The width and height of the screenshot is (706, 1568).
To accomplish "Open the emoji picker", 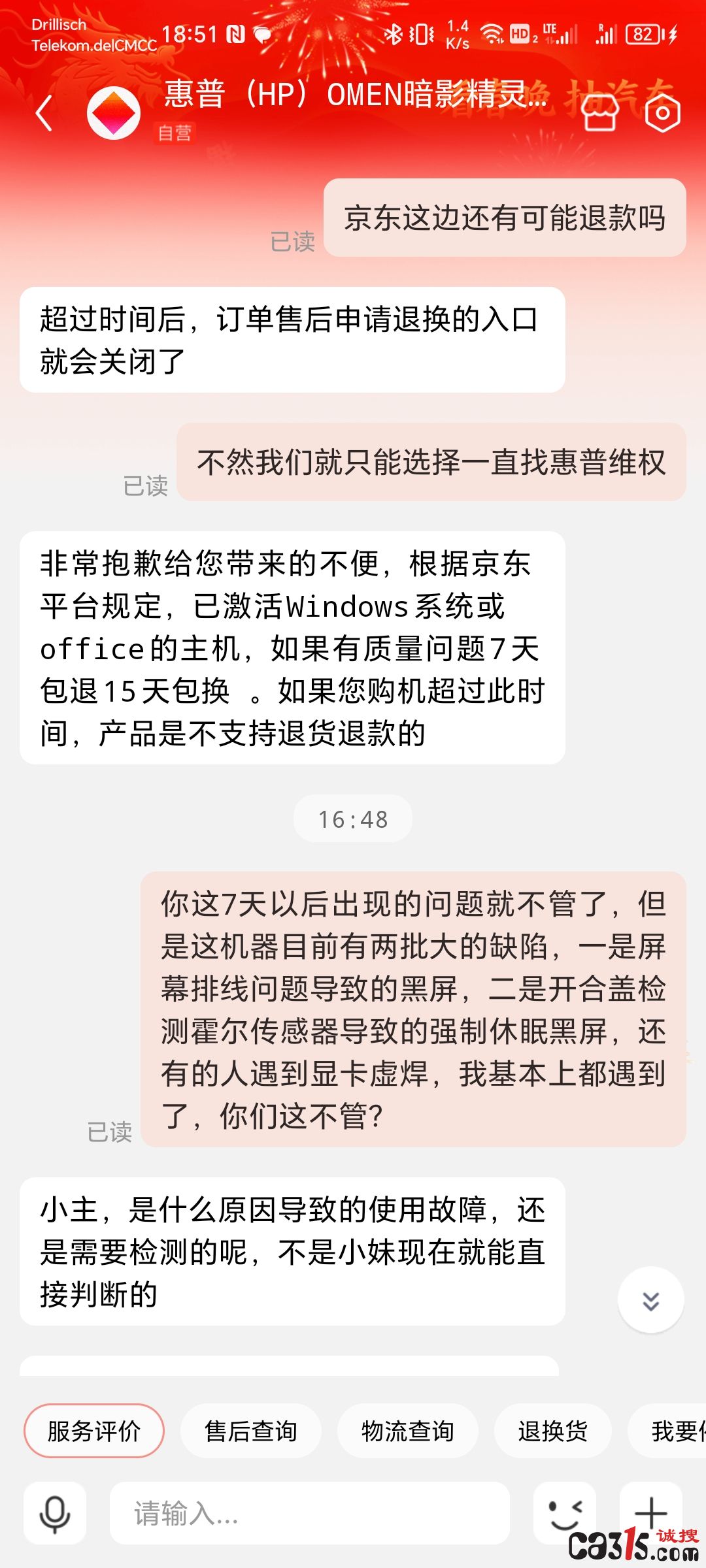I will [565, 1513].
